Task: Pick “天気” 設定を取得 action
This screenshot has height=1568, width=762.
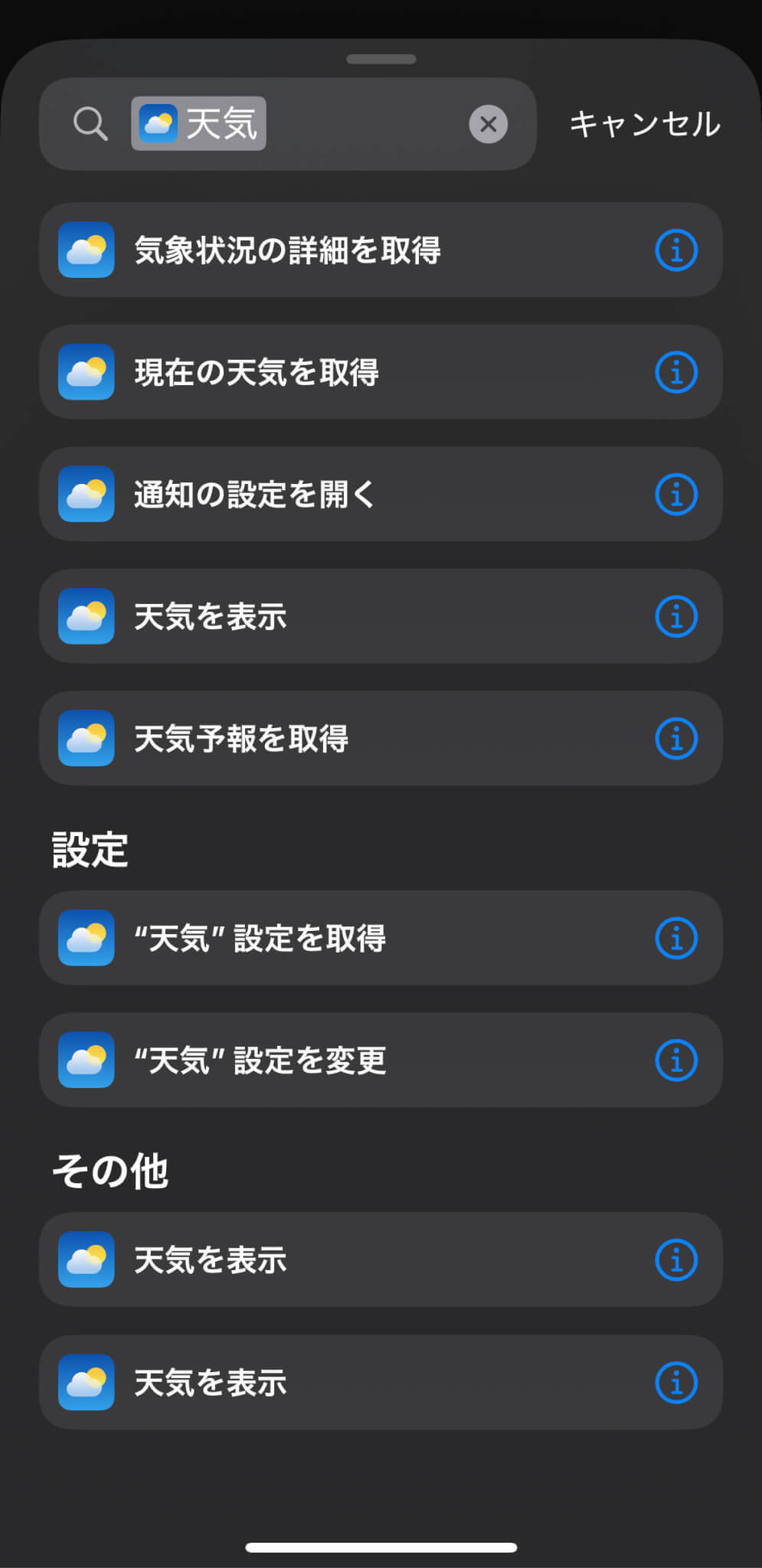Action: (381, 938)
